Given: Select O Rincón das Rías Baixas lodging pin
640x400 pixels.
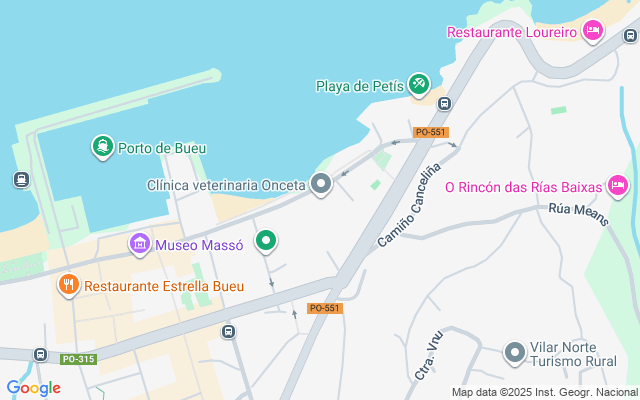Looking at the screenshot, I should pos(618,186).
